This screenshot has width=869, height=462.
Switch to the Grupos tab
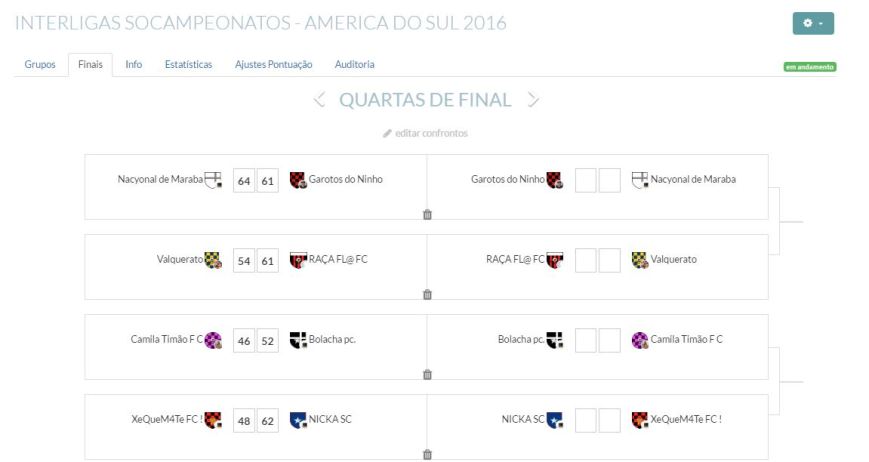point(40,64)
